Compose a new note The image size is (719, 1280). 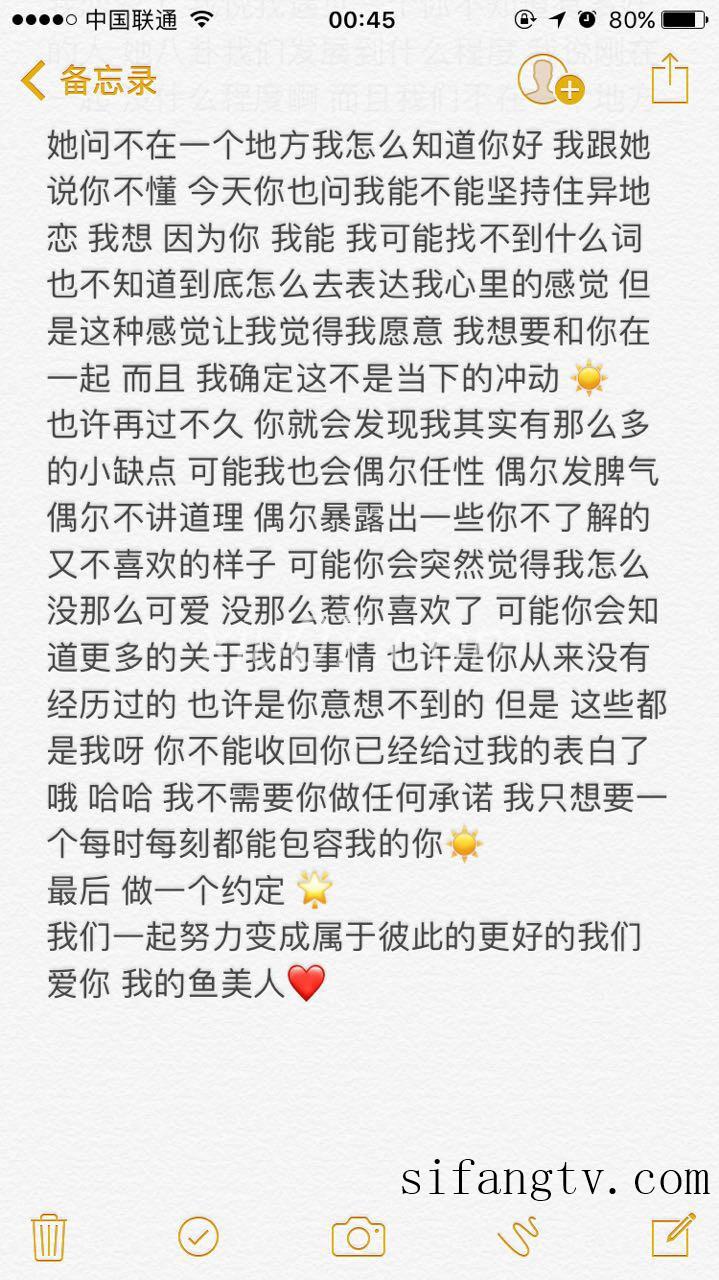pos(671,1236)
